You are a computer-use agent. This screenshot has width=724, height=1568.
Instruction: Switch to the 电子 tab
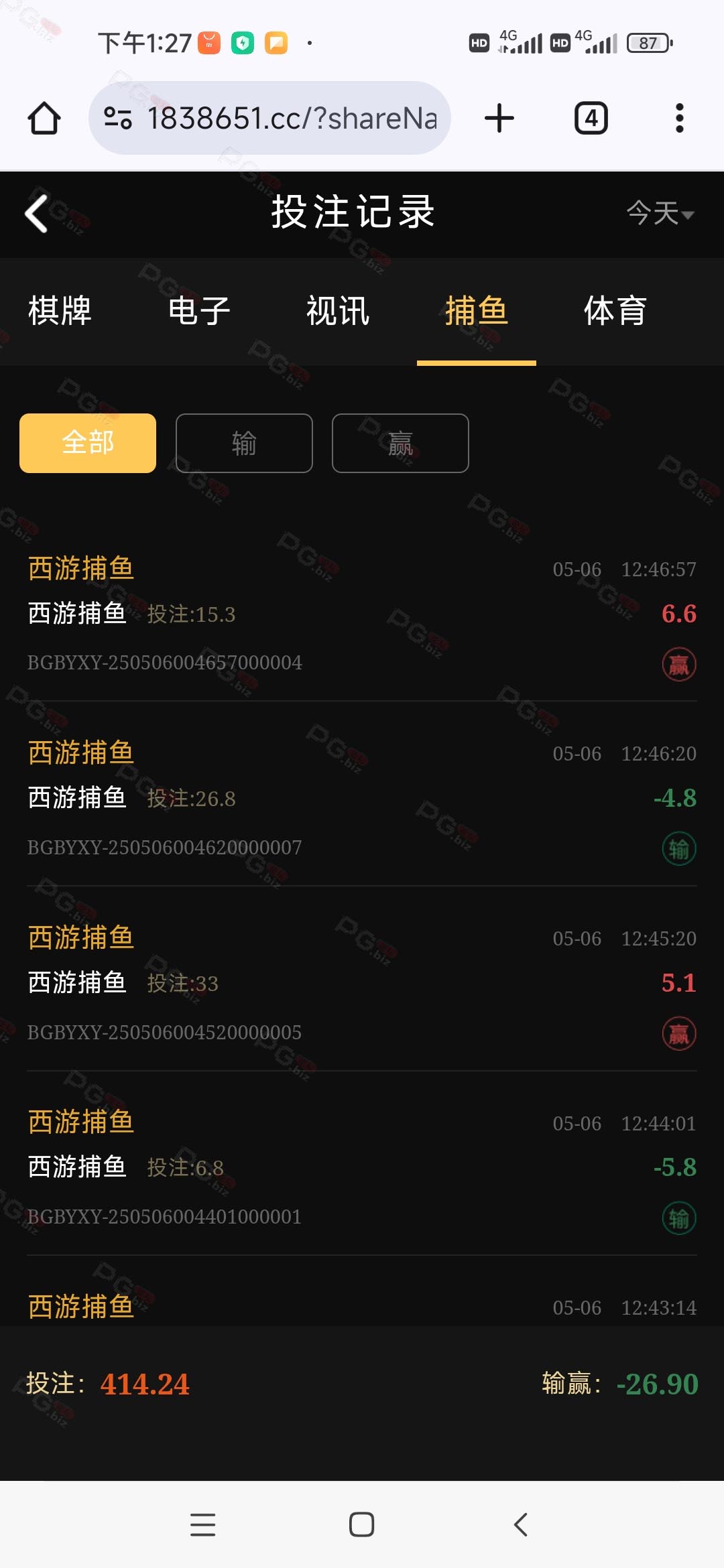tap(199, 311)
